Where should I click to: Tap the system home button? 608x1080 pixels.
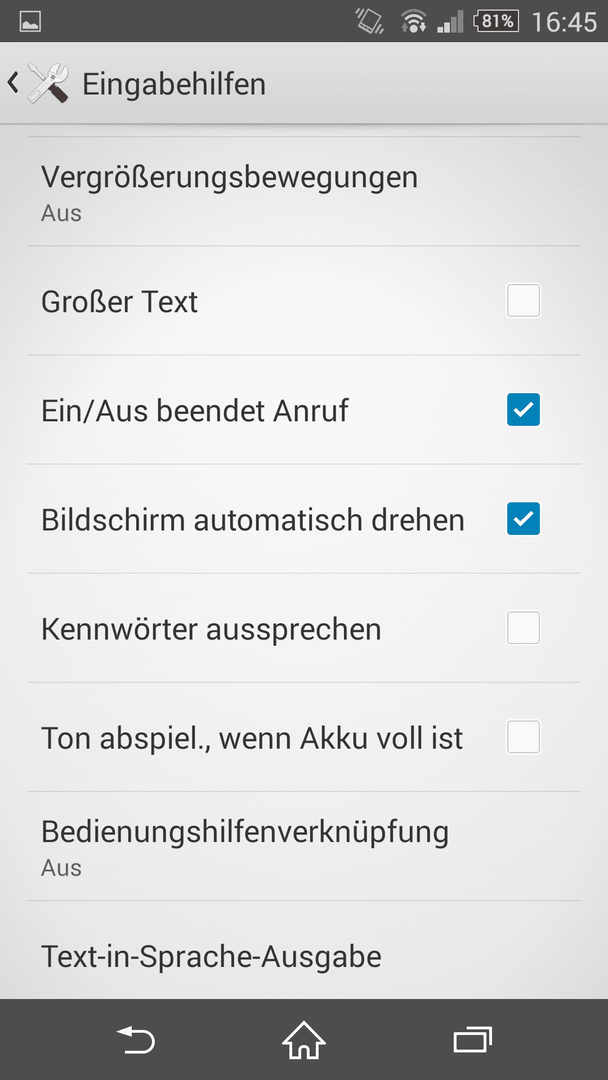304,1040
